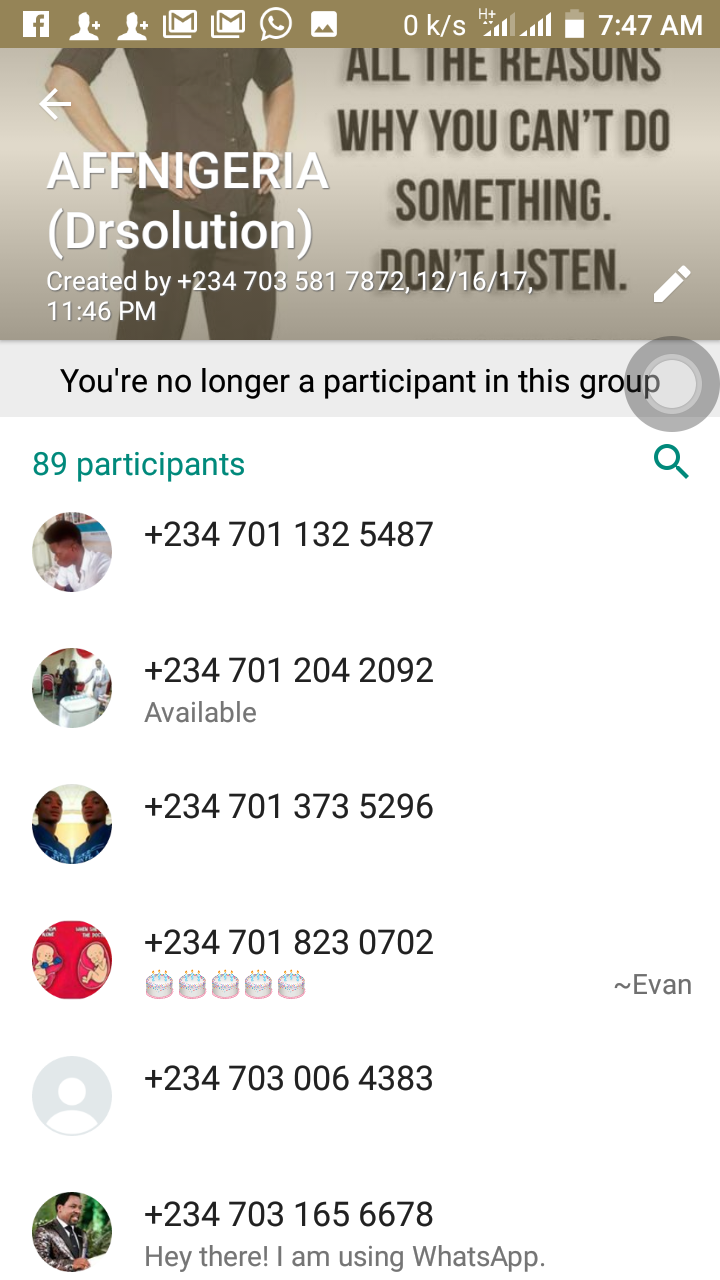Search the participants list
The image size is (720, 1280).
[671, 462]
